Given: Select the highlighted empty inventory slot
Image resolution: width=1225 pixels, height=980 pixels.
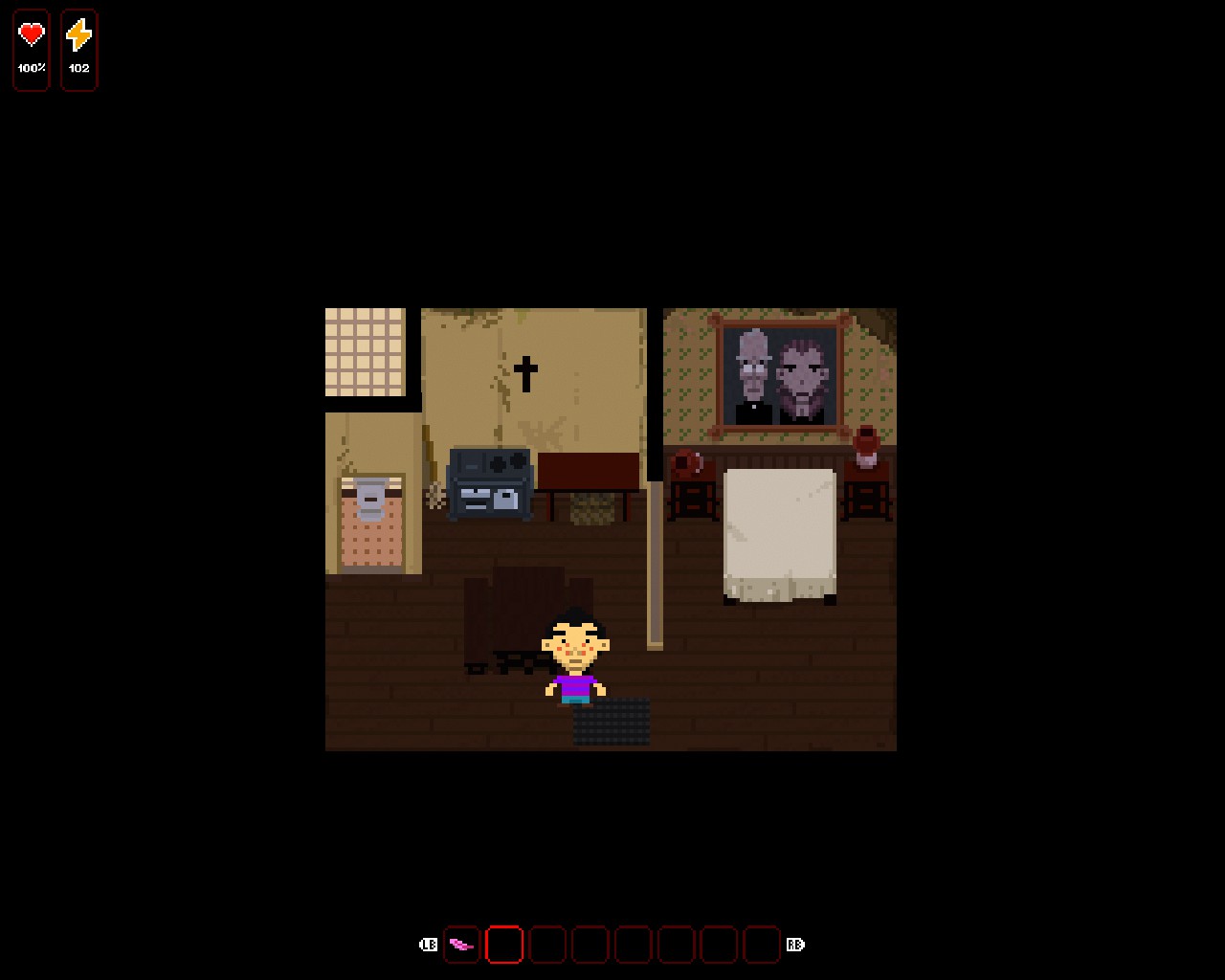Looking at the screenshot, I should click(504, 945).
